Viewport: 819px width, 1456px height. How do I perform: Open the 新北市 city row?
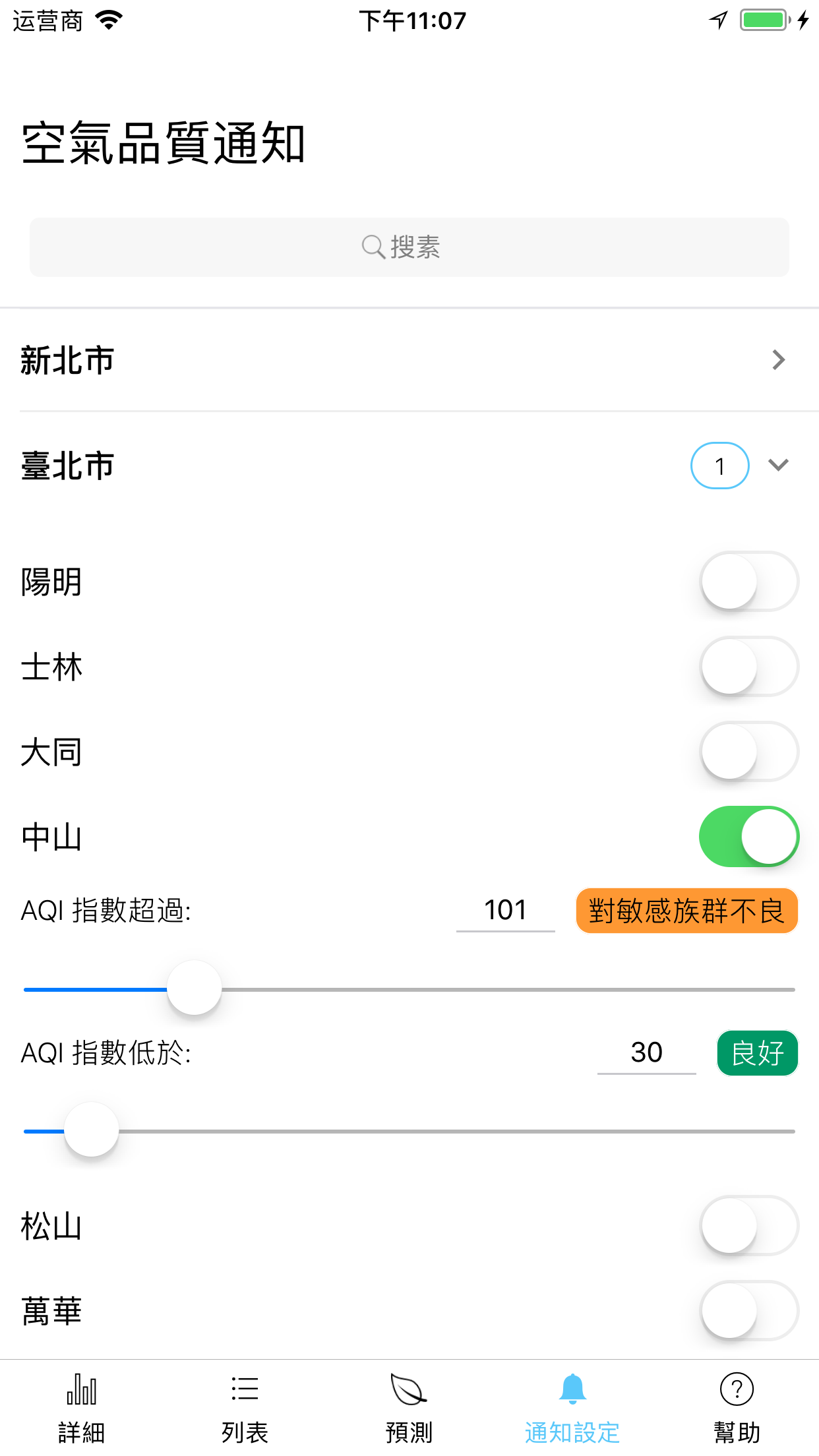[409, 360]
